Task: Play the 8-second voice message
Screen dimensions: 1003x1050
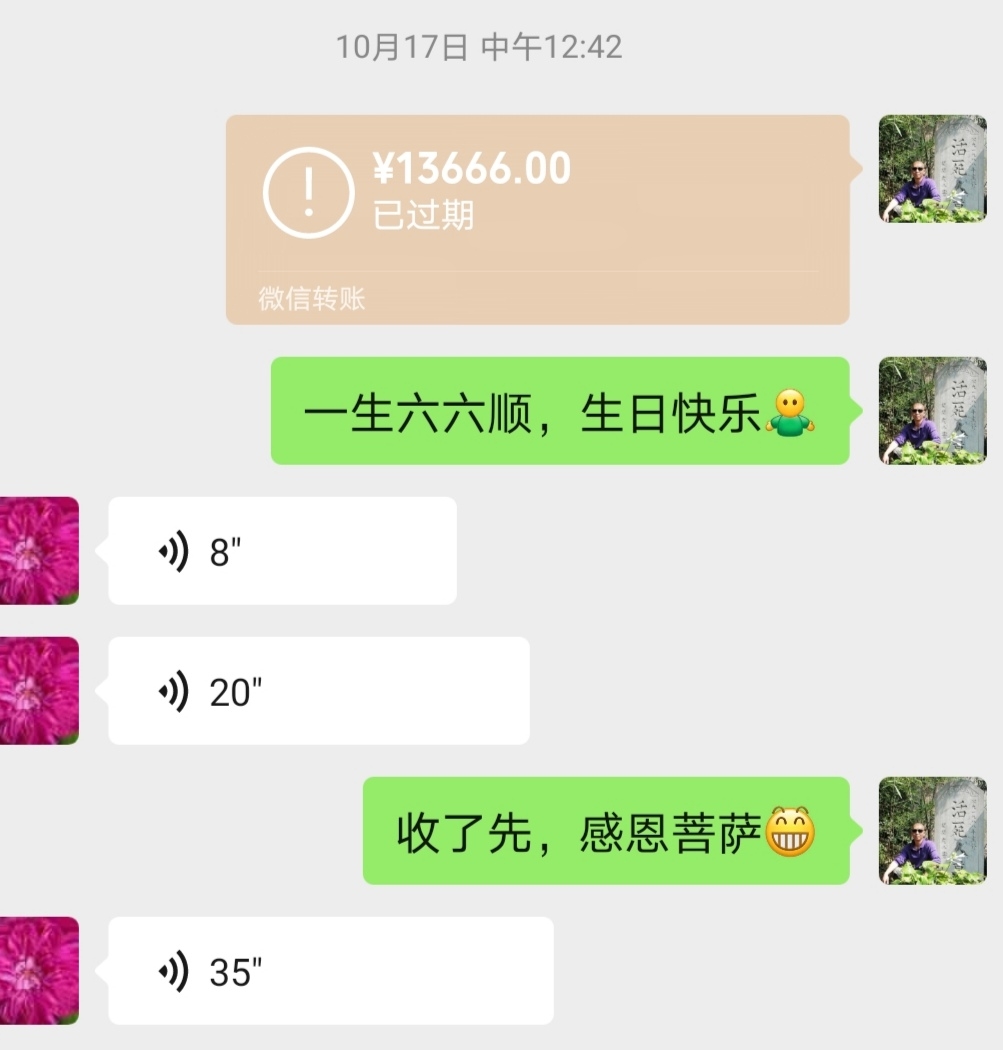Action: click(x=282, y=551)
